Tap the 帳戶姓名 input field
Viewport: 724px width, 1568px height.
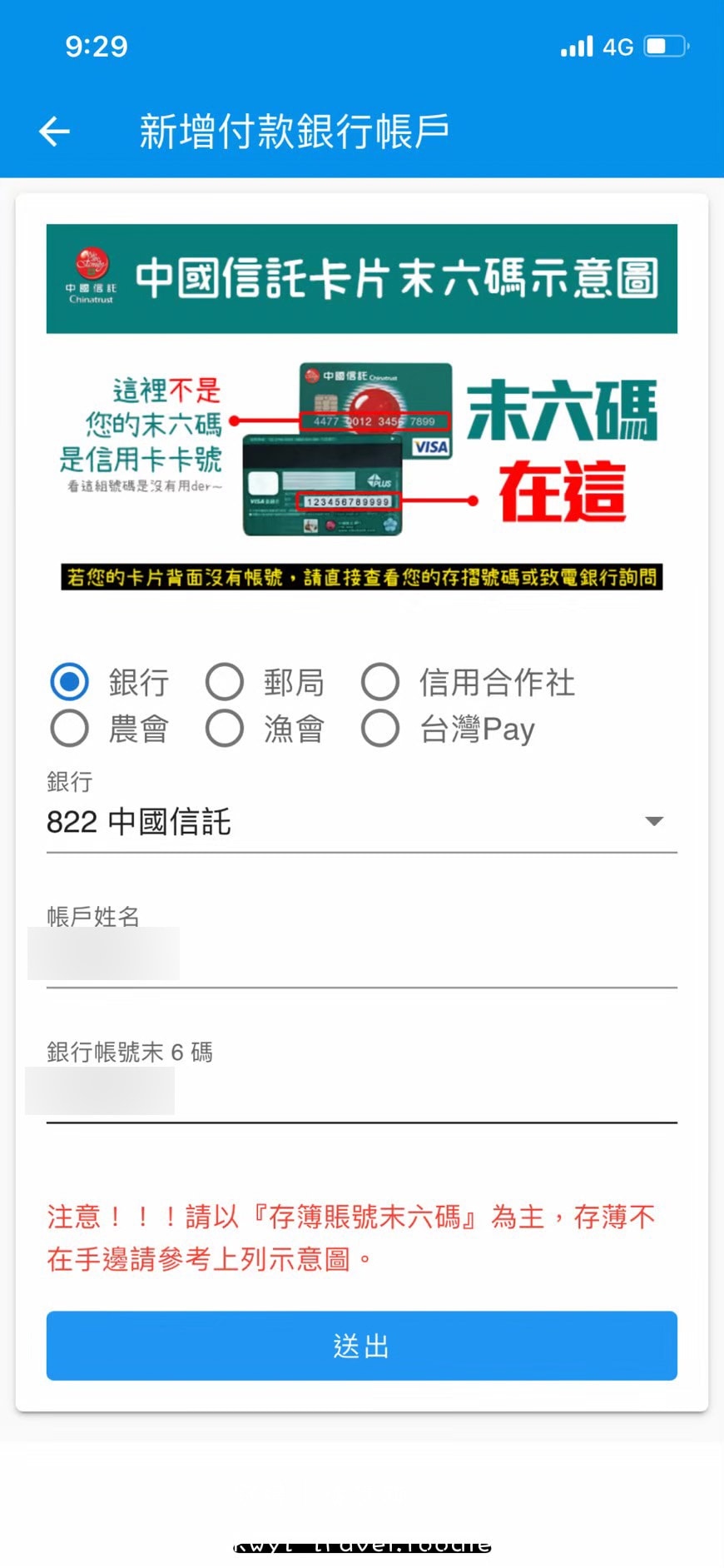pyautogui.click(x=361, y=958)
